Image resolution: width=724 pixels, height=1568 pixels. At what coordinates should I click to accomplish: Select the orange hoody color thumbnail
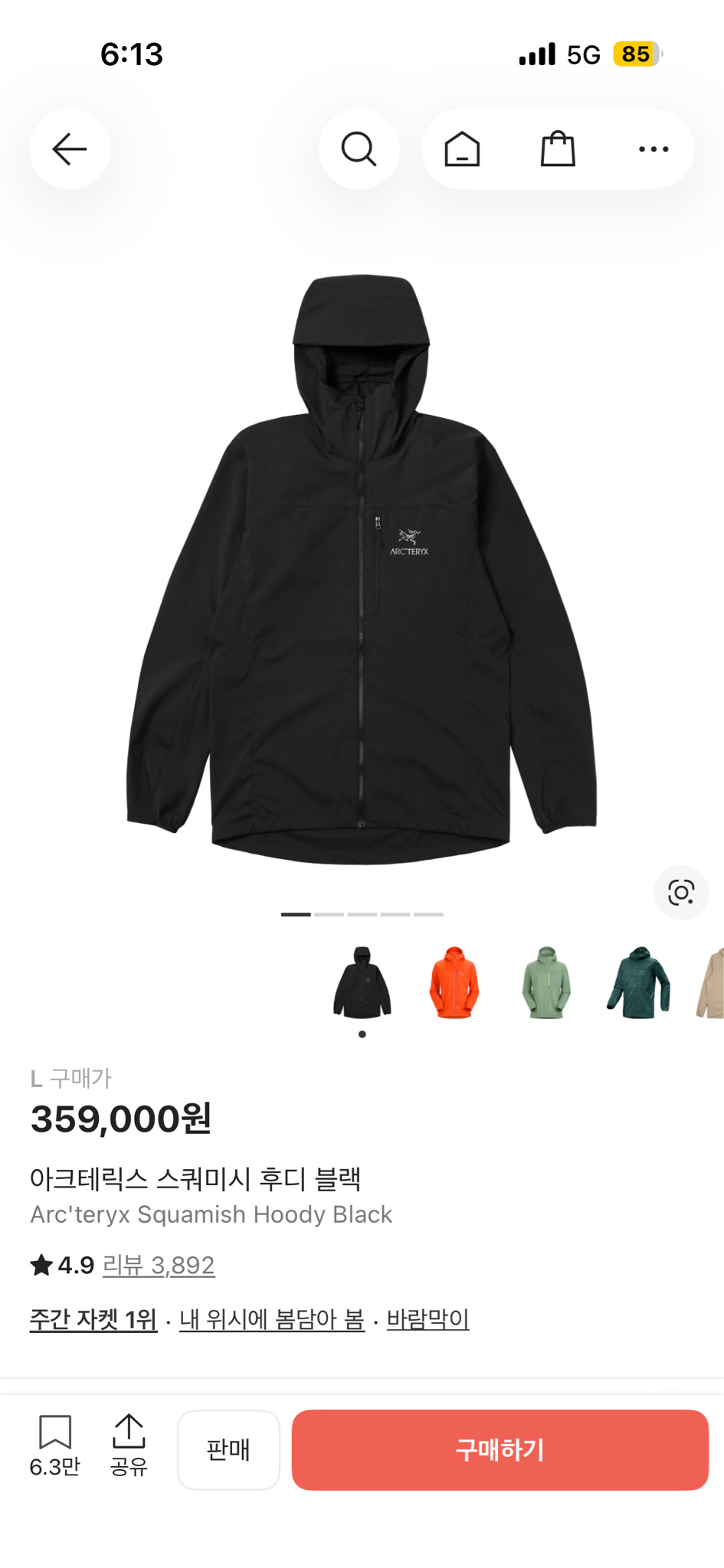454,982
